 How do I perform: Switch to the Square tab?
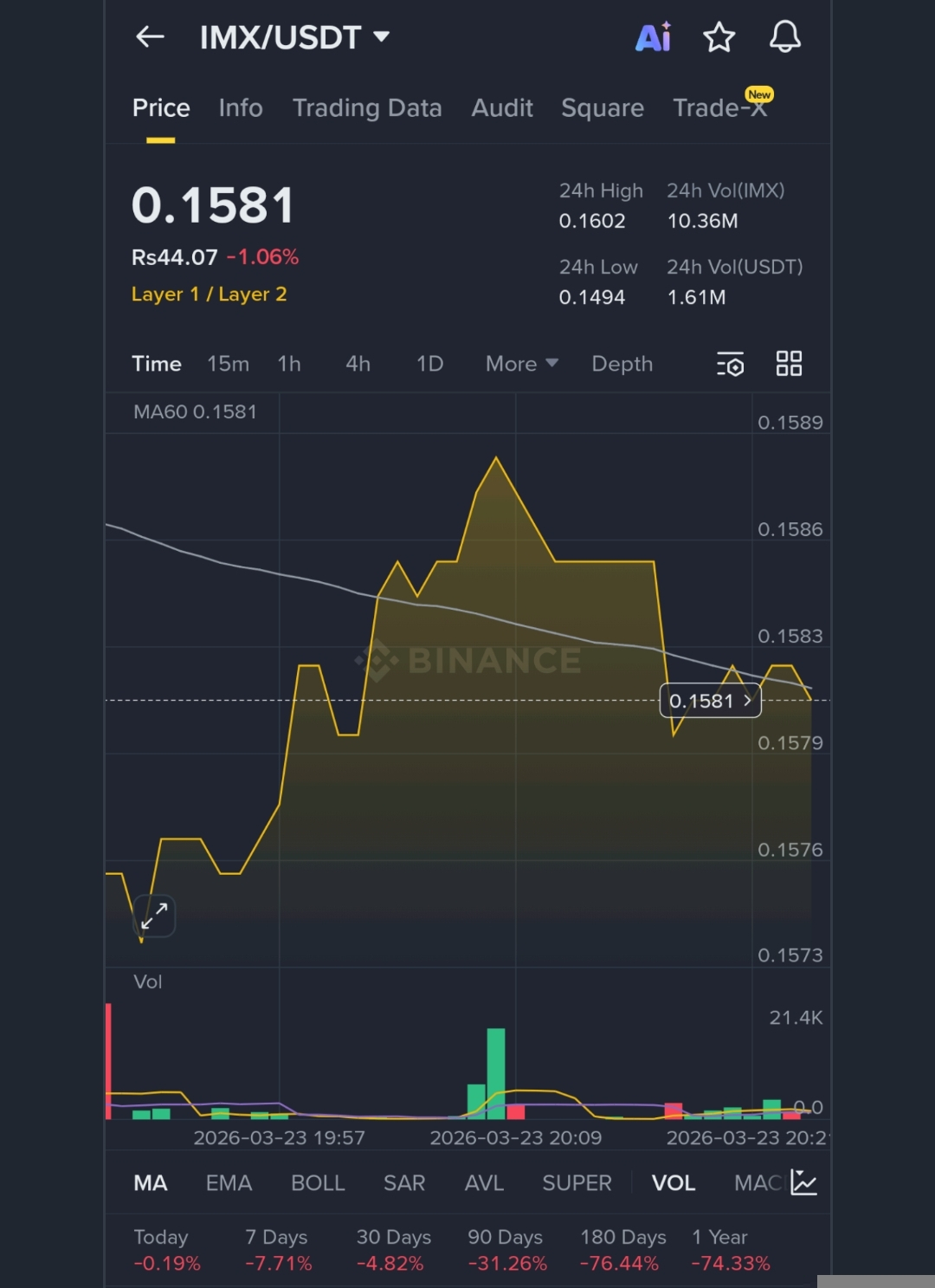point(603,108)
